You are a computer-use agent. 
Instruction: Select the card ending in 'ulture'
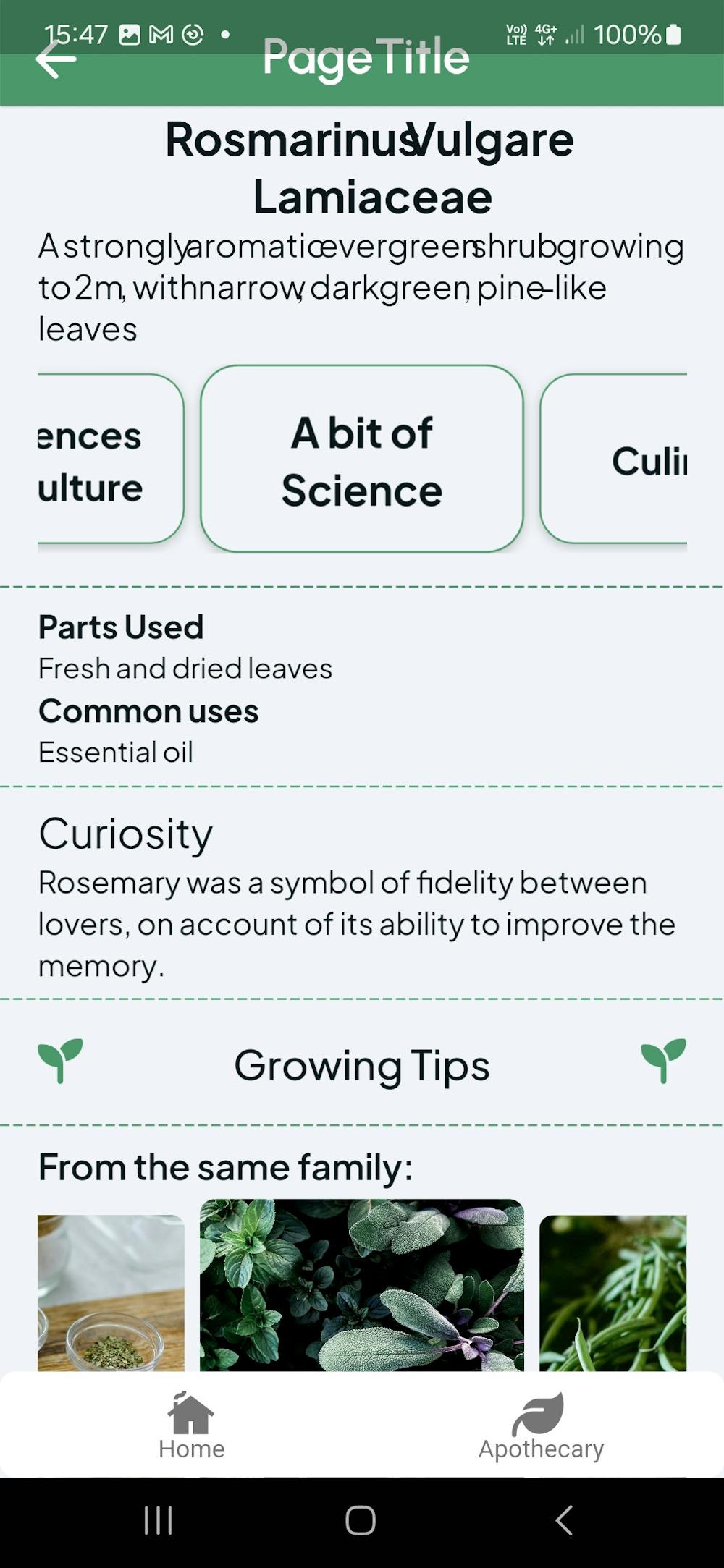109,459
